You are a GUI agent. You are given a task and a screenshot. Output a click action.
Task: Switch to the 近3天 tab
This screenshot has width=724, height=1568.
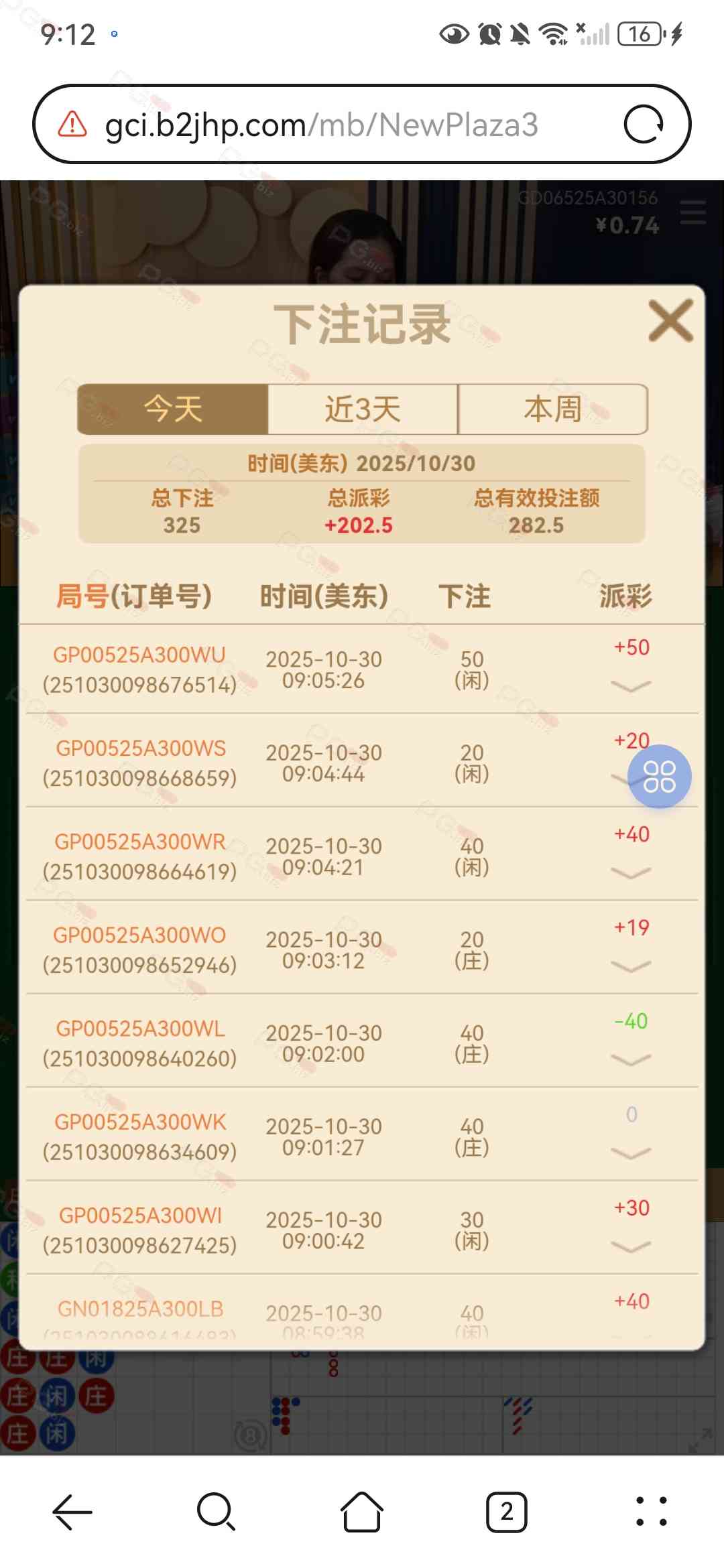(363, 409)
